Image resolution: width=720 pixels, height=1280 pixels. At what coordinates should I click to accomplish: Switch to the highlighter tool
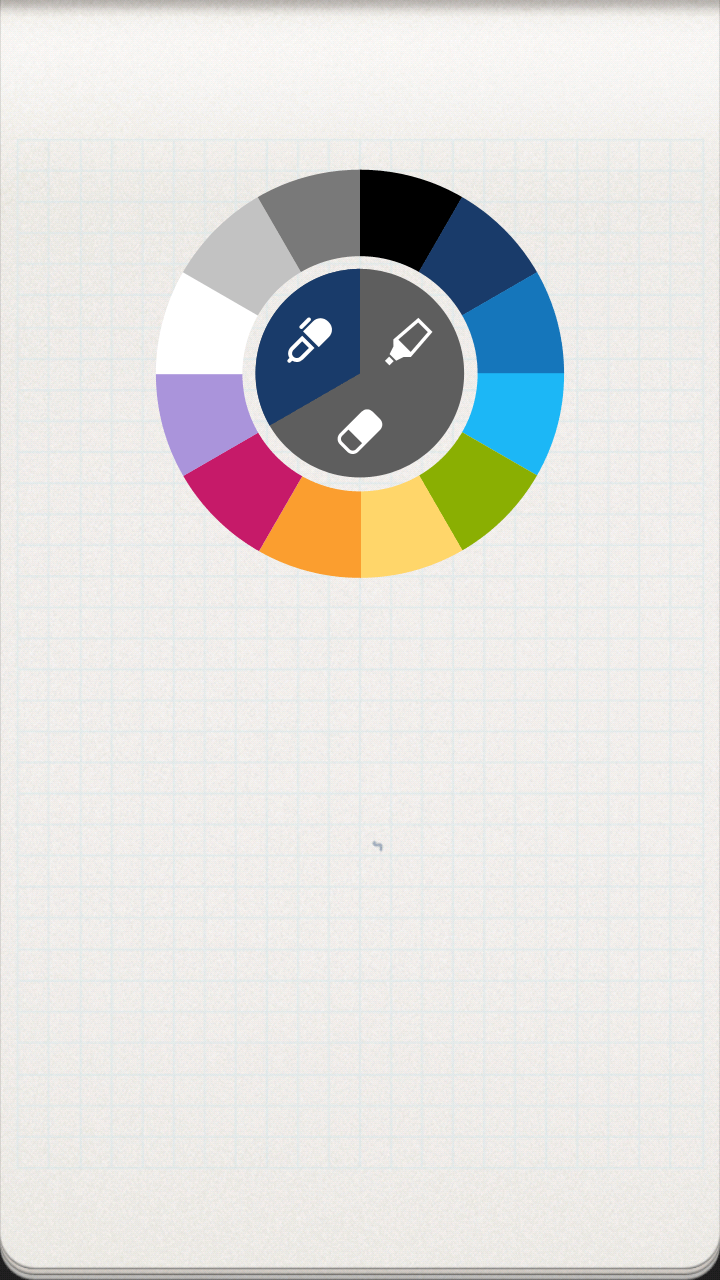[x=409, y=341]
